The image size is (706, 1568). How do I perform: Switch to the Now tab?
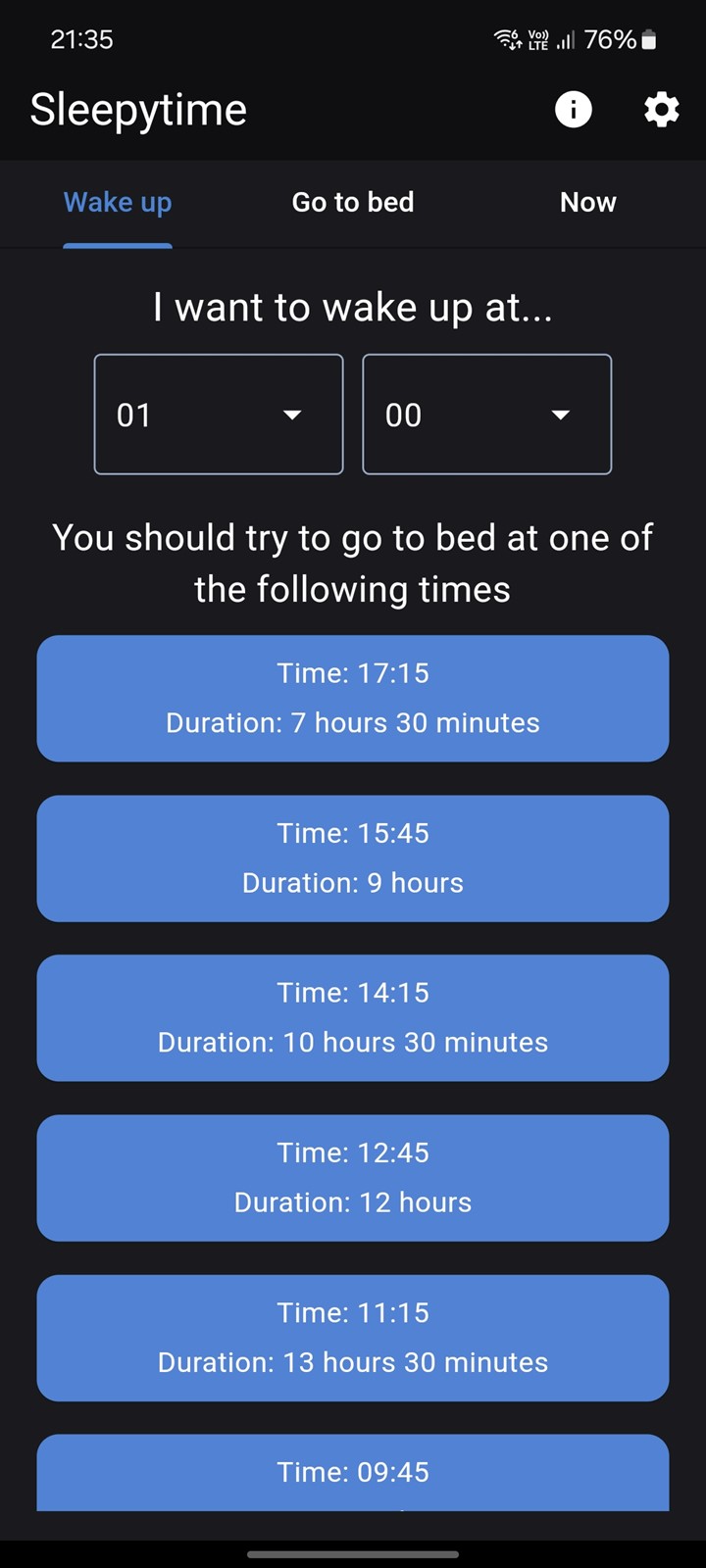(588, 203)
